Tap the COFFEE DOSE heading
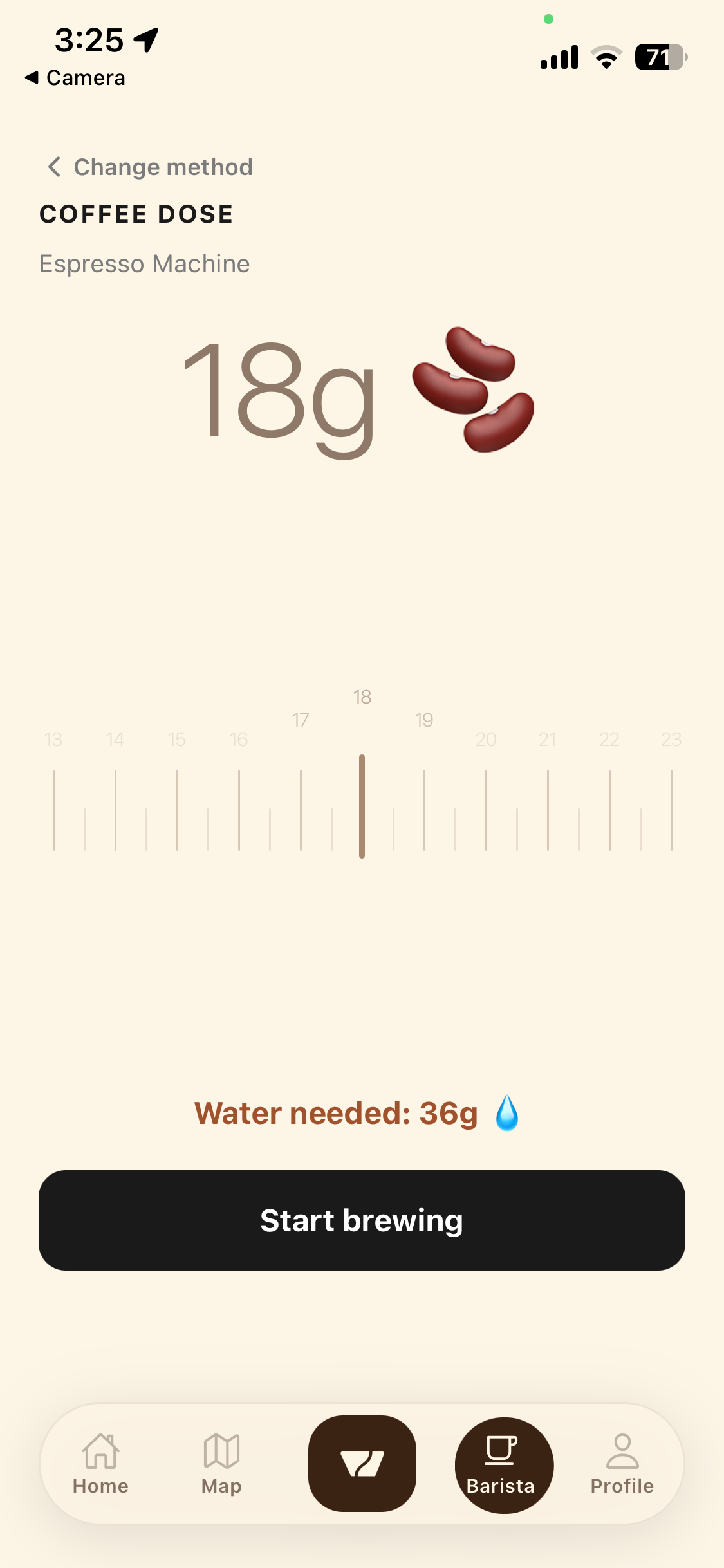The width and height of the screenshot is (724, 1568). pyautogui.click(x=136, y=214)
